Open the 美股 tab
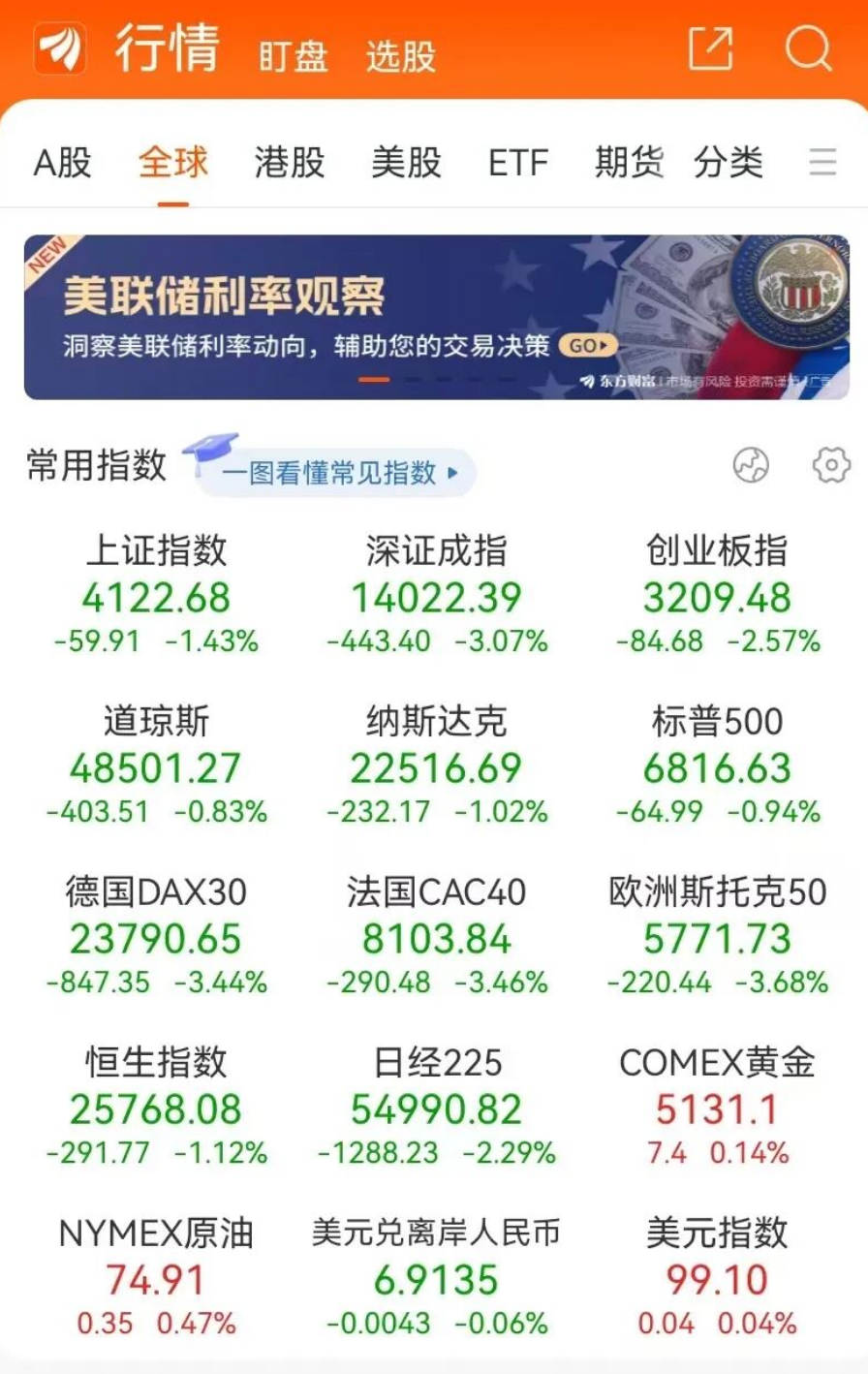 click(x=406, y=163)
